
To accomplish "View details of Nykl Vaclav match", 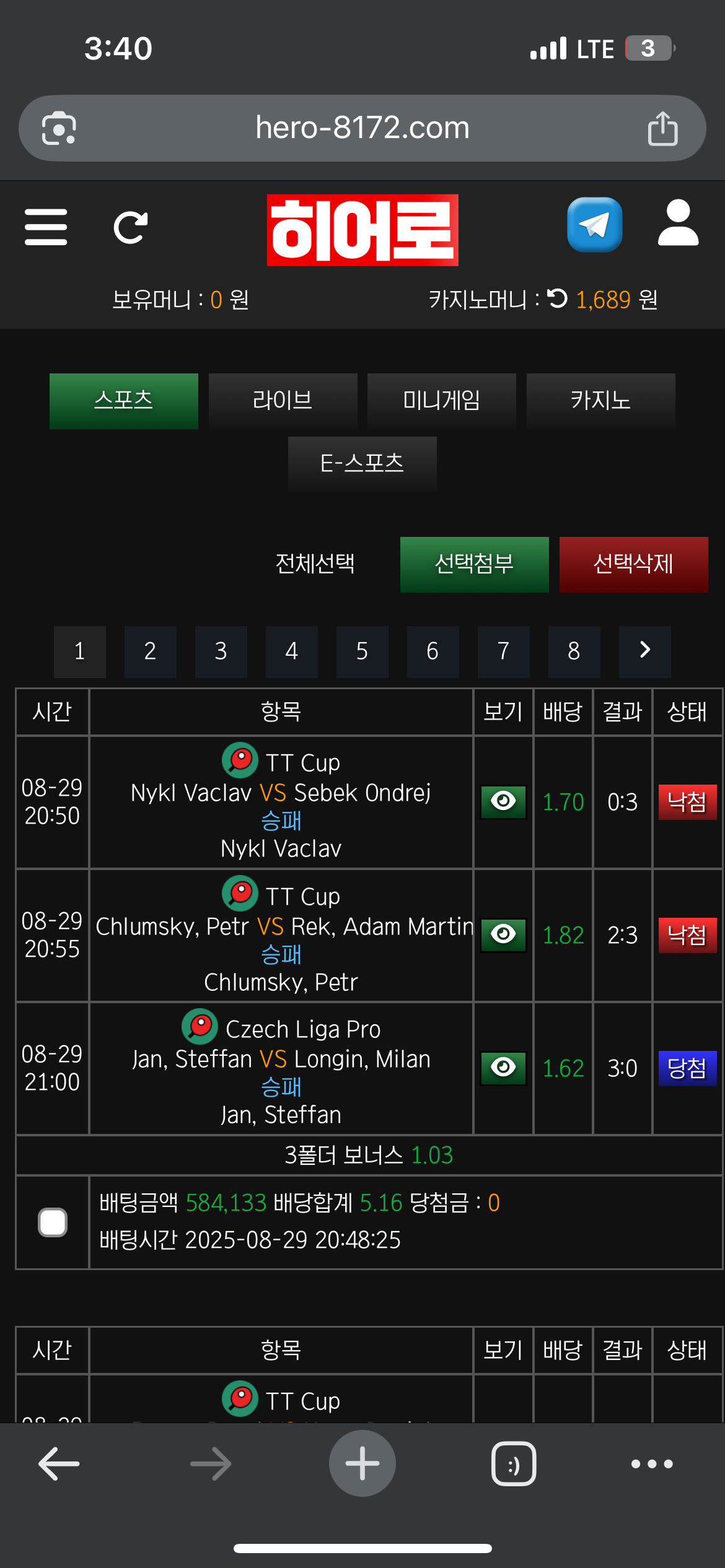I will 503,801.
